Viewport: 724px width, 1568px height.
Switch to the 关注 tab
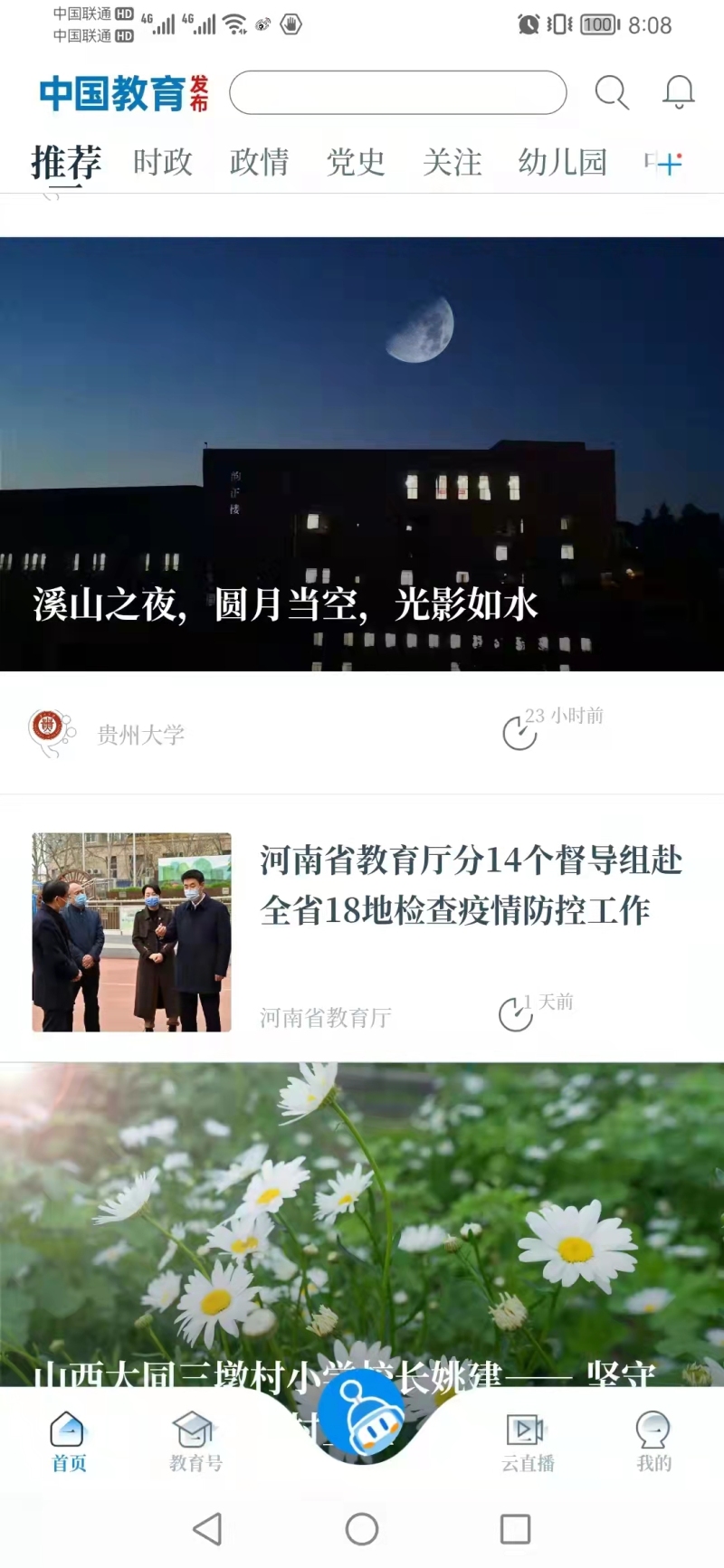[x=452, y=163]
